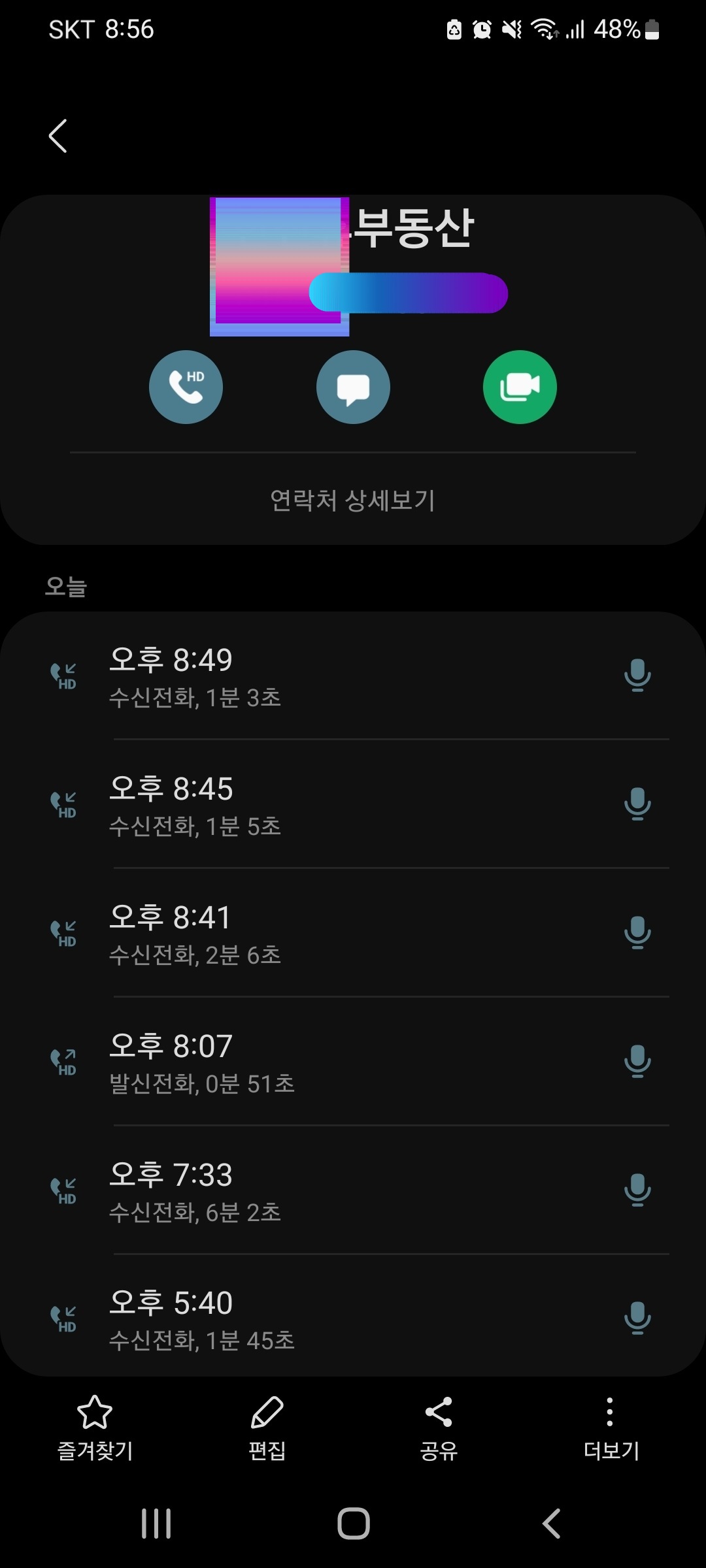The width and height of the screenshot is (706, 1568).
Task: Go back using the top-left arrow
Action: (x=58, y=136)
